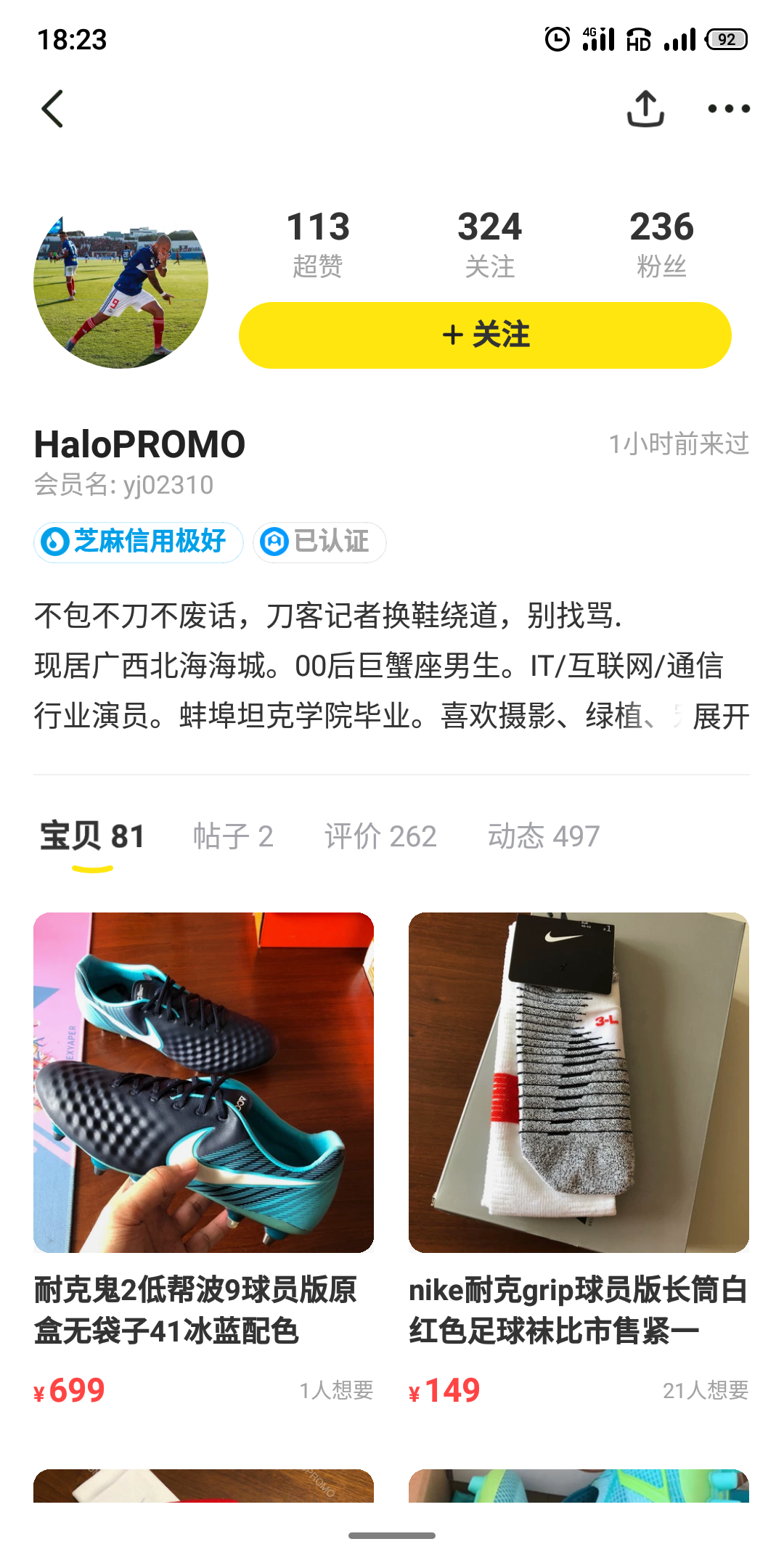Switch to the 帖子 2 tab
The height and width of the screenshot is (1568, 784).
tap(233, 836)
